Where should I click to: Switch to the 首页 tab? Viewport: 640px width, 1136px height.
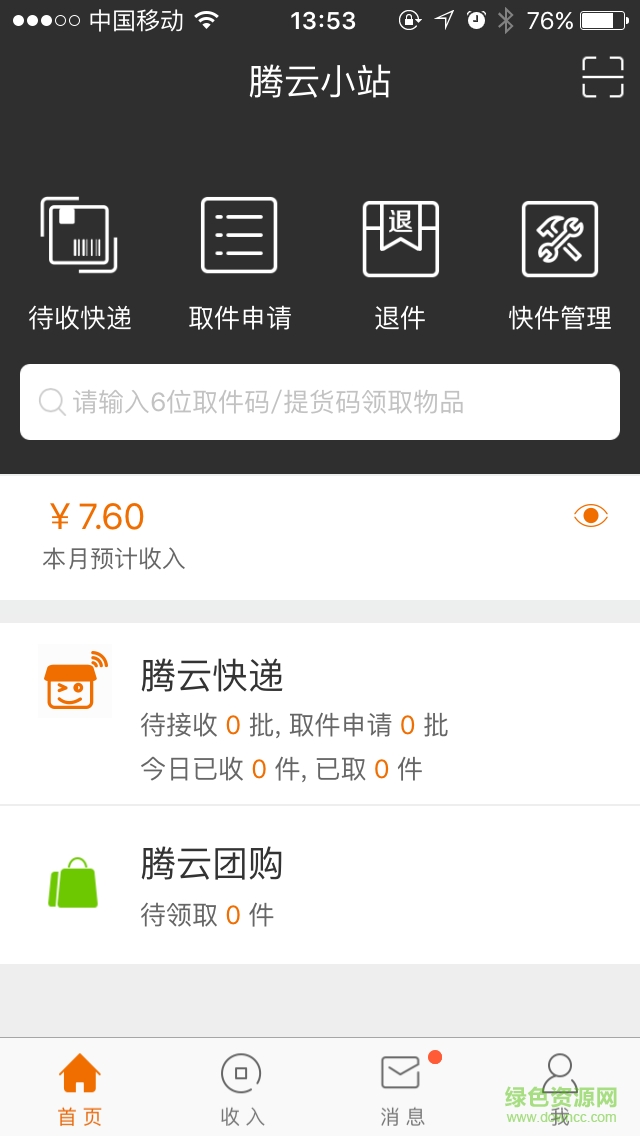tap(80, 1088)
